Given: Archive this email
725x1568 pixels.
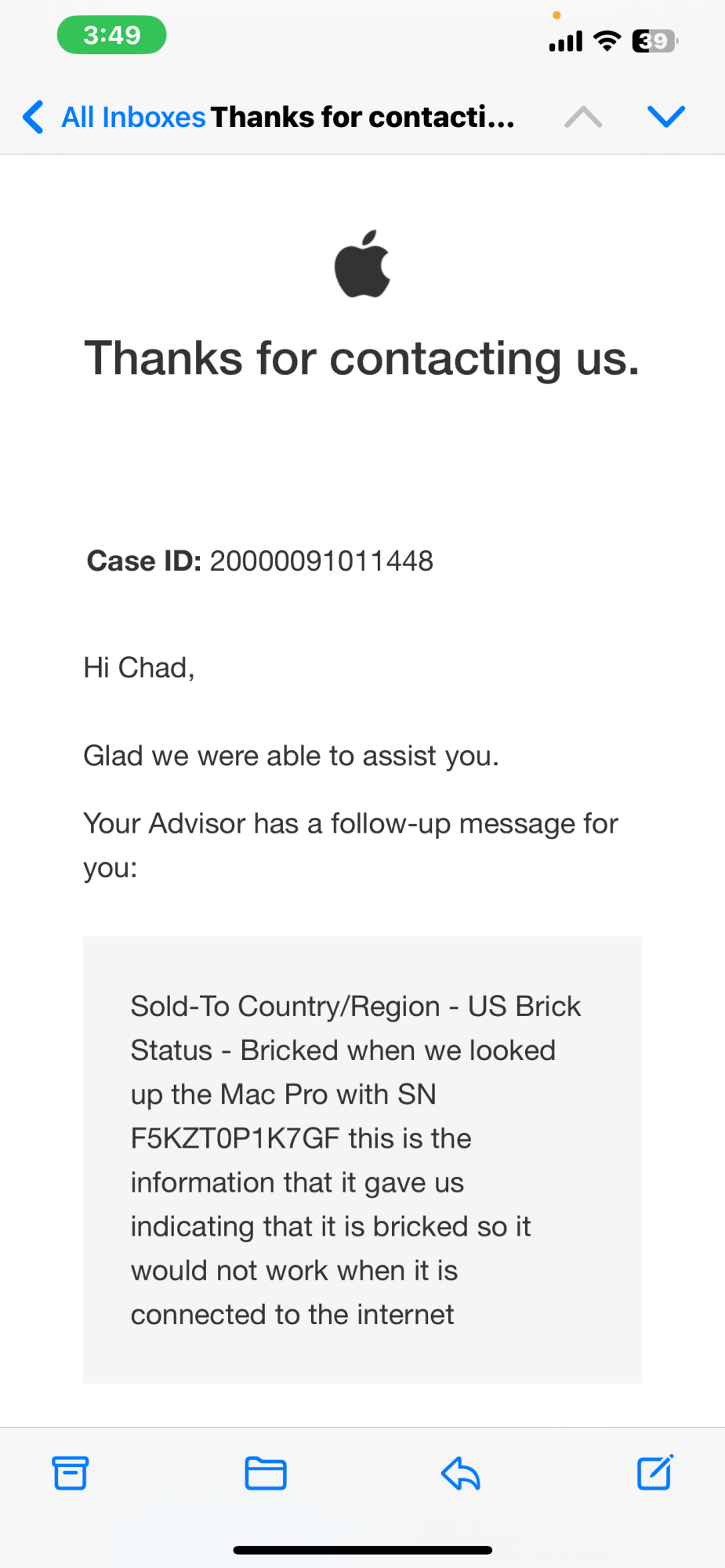Looking at the screenshot, I should [71, 1473].
